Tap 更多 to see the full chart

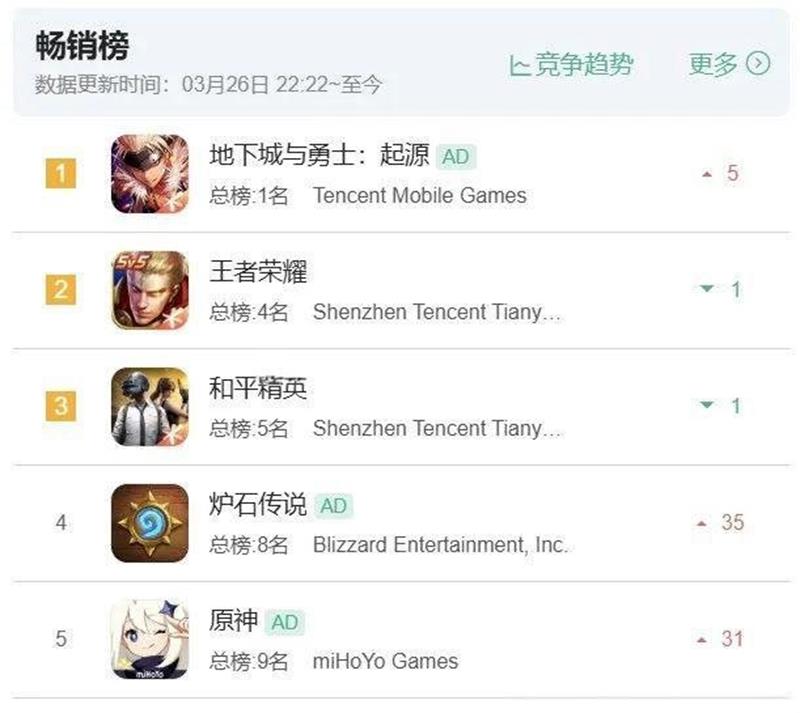pyautogui.click(x=729, y=65)
